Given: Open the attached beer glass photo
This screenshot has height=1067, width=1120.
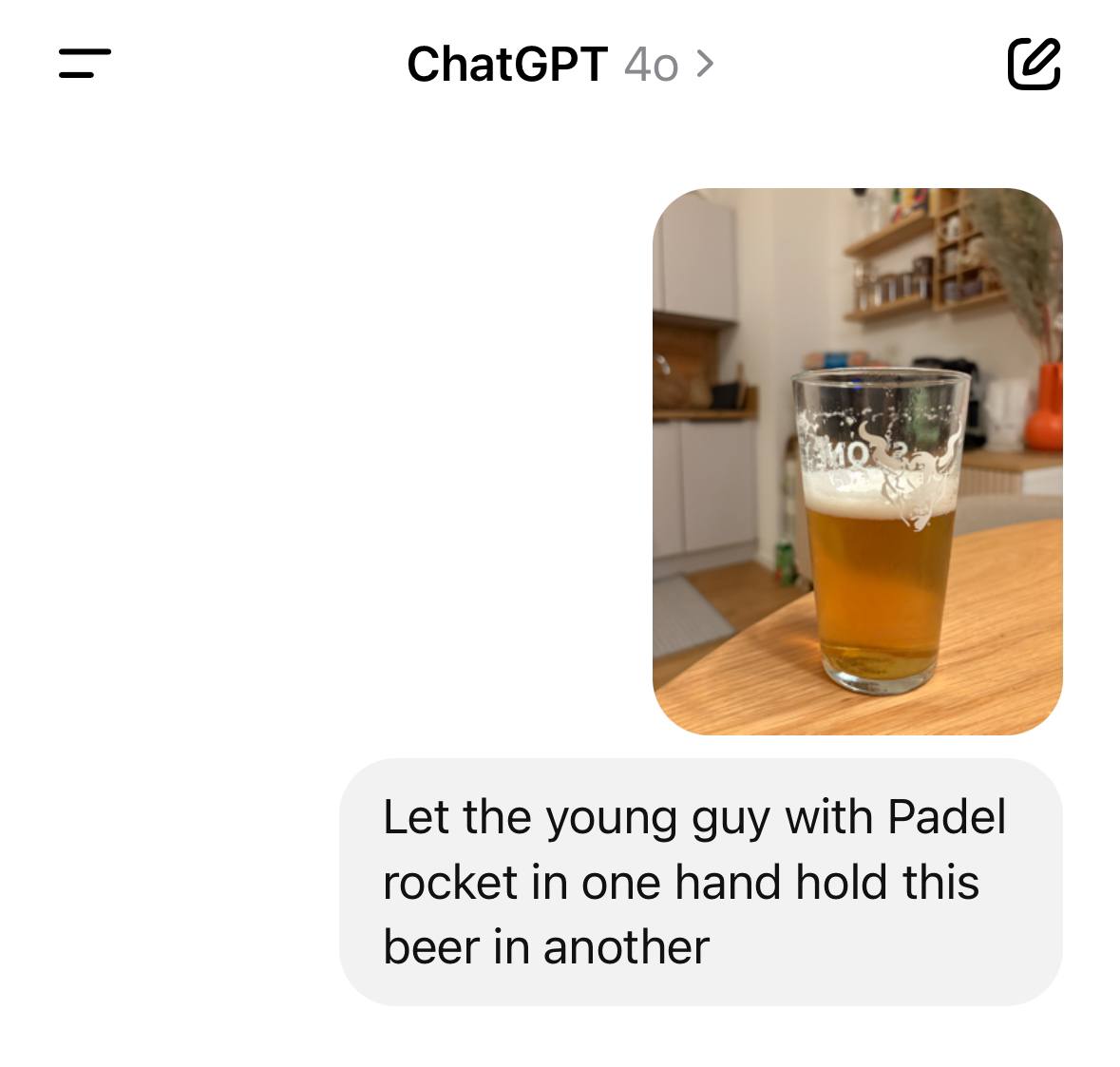Looking at the screenshot, I should (x=857, y=461).
